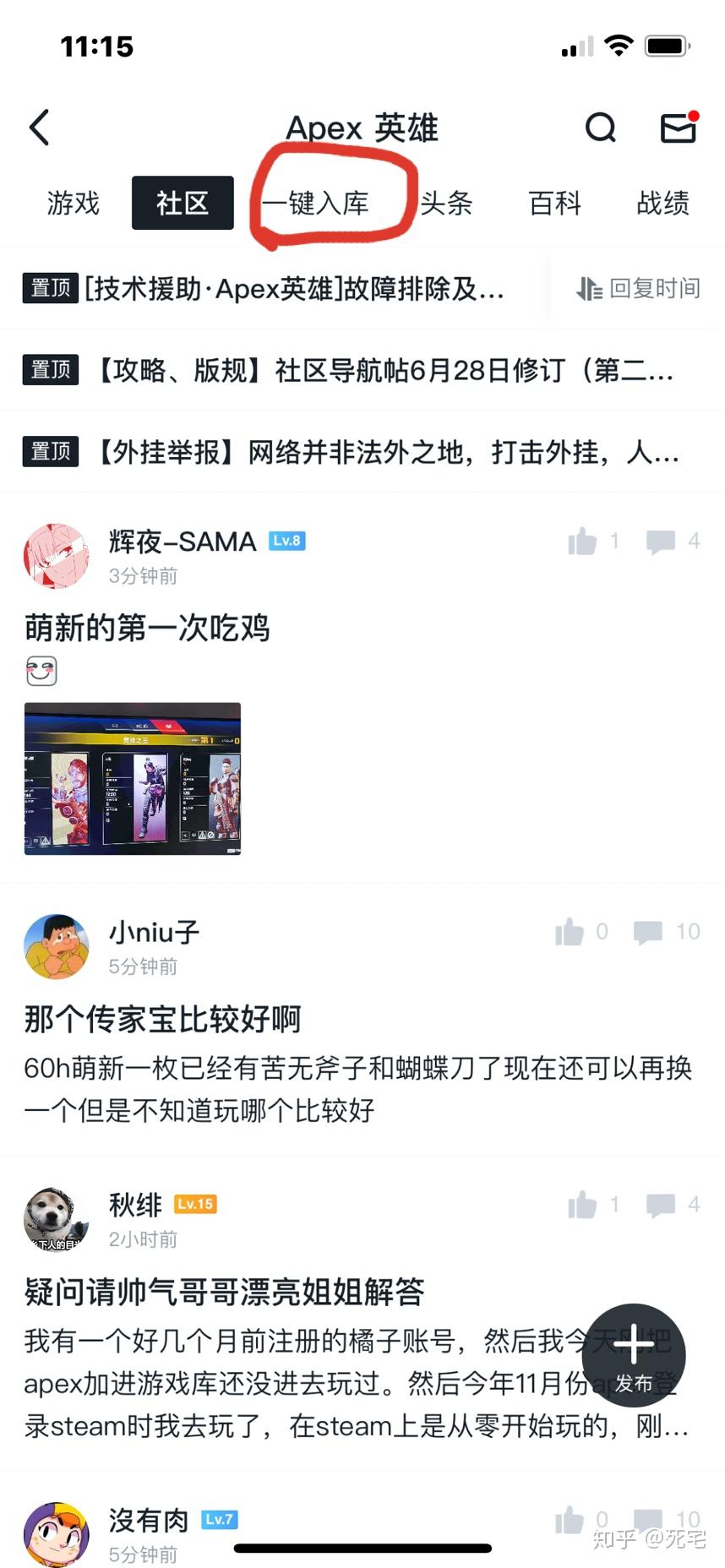Open the post 萌新的第一次吃鸡
Viewport: 725px width, 1568px height.
point(147,629)
